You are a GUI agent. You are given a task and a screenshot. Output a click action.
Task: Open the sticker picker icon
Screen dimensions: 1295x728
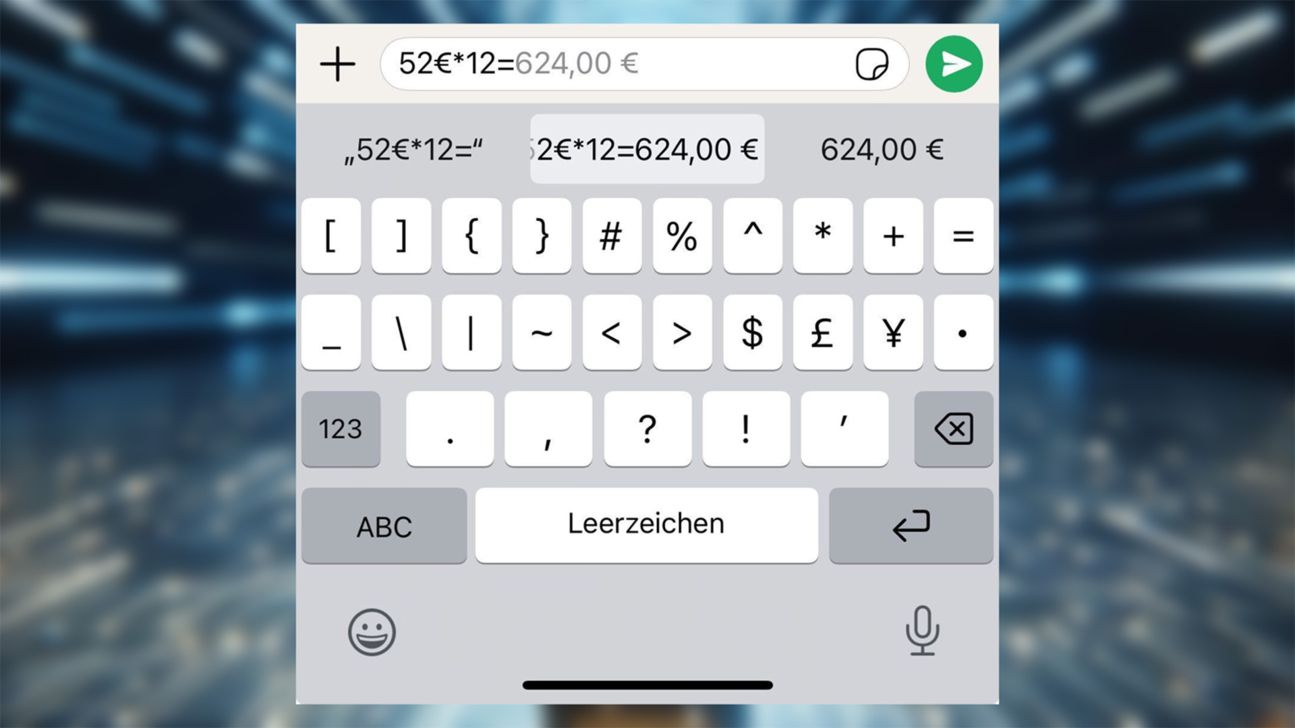[x=872, y=65]
